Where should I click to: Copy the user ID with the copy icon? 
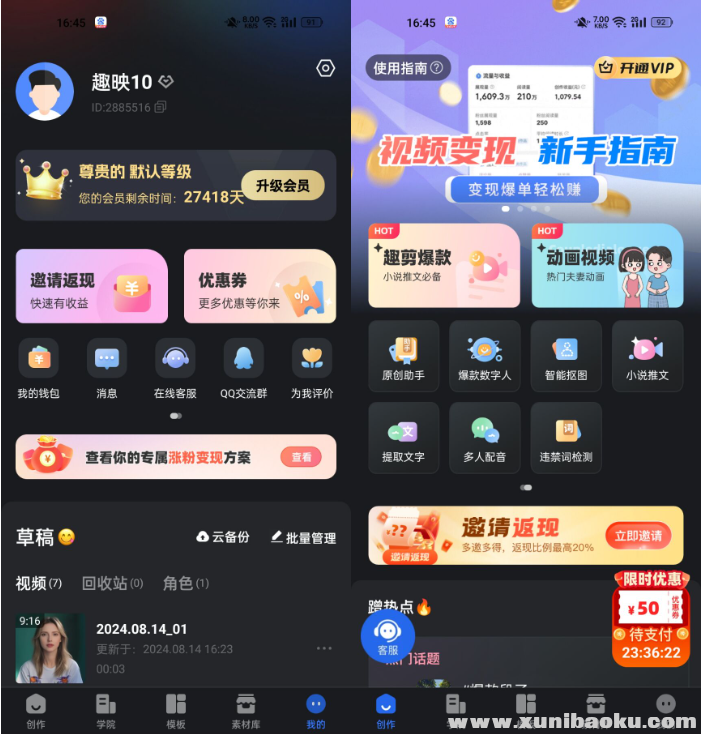point(161,107)
